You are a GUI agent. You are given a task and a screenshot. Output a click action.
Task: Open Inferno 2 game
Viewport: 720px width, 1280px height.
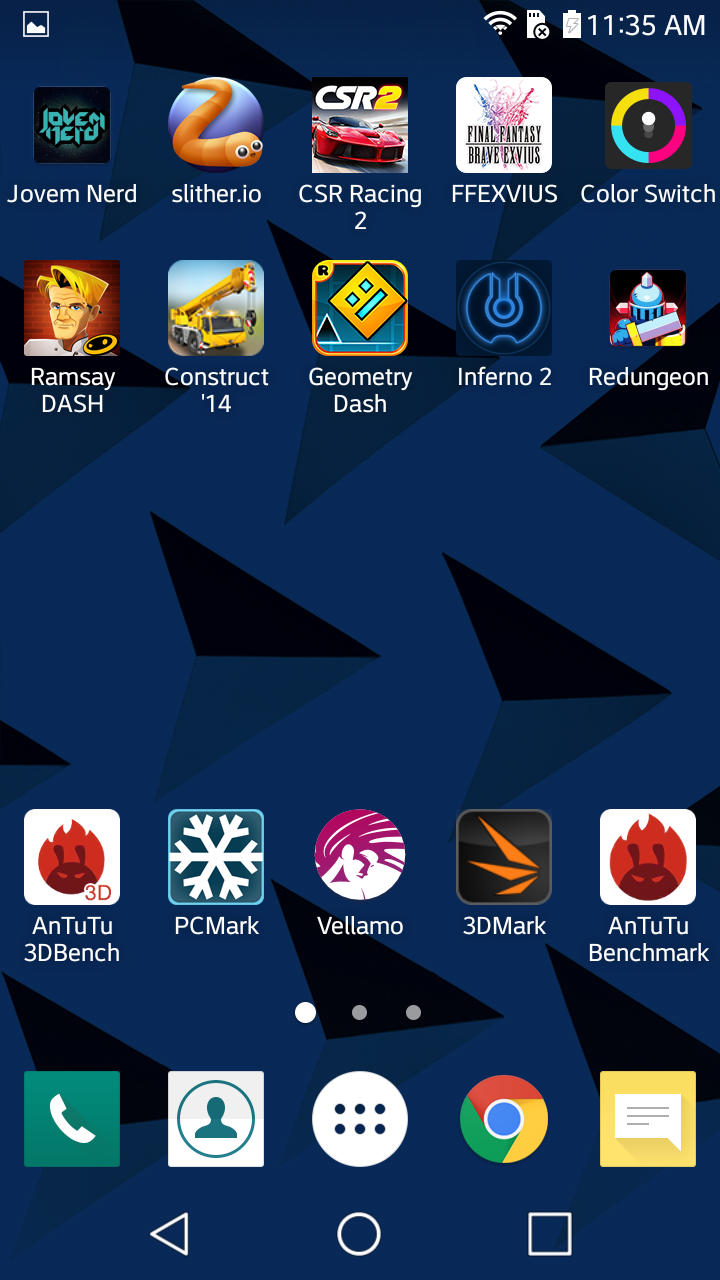point(504,308)
